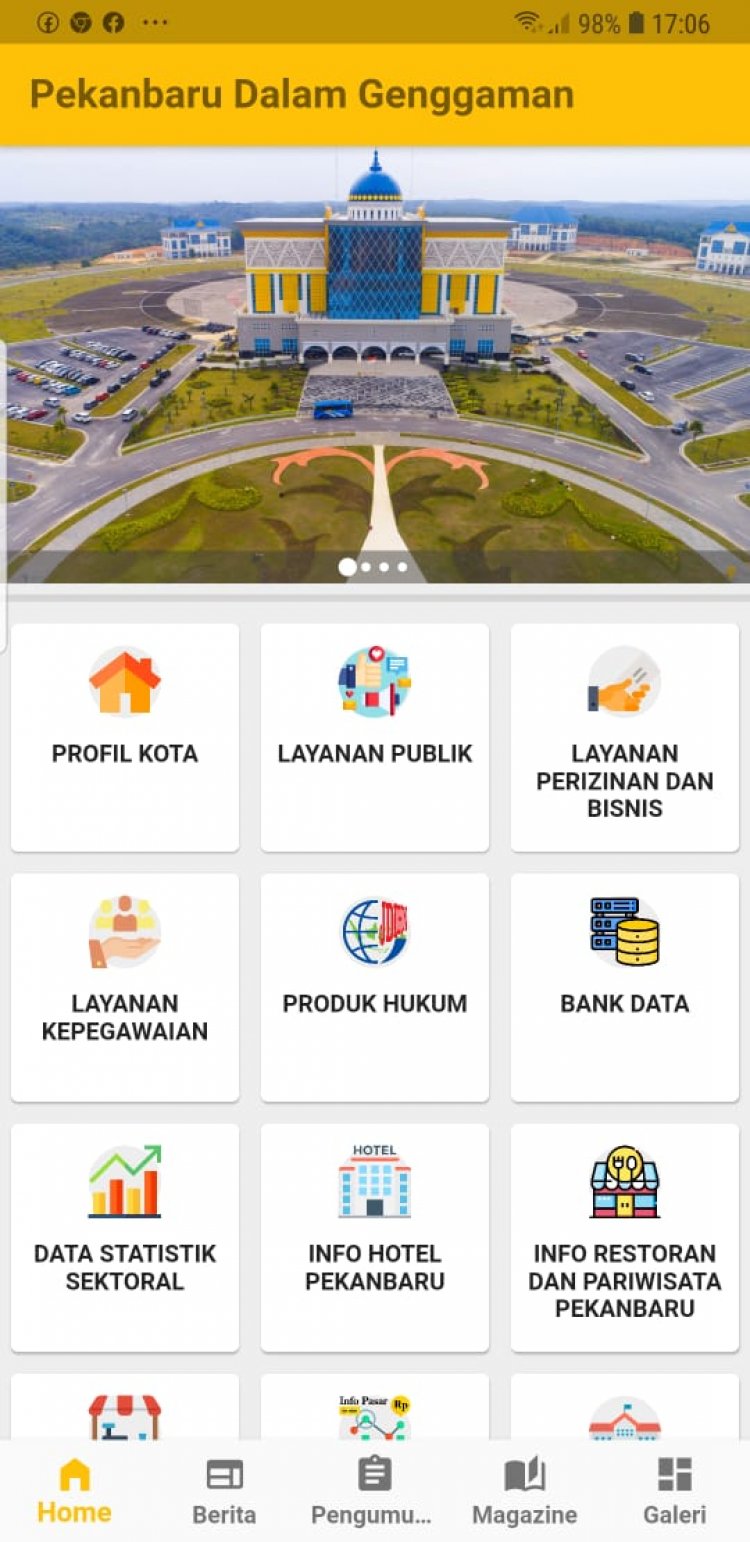Open Layanan Kepegawaian card
The width and height of the screenshot is (750, 1542).
125,987
